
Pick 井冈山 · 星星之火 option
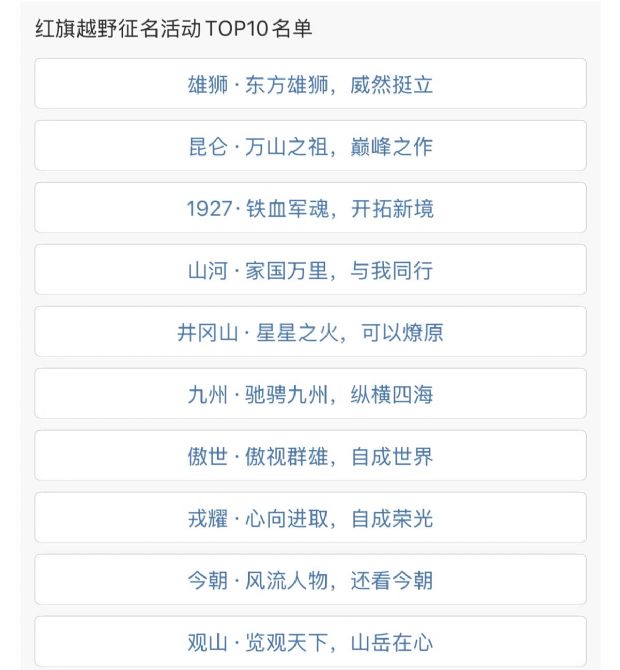click(x=310, y=332)
